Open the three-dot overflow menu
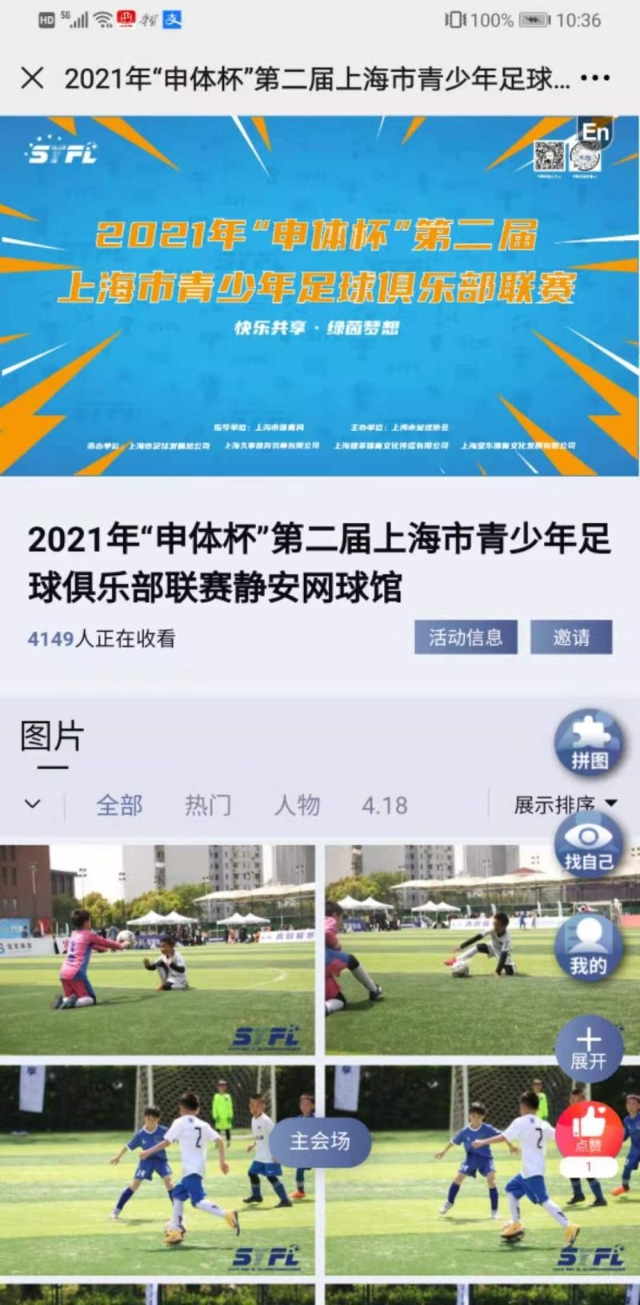 tap(596, 78)
